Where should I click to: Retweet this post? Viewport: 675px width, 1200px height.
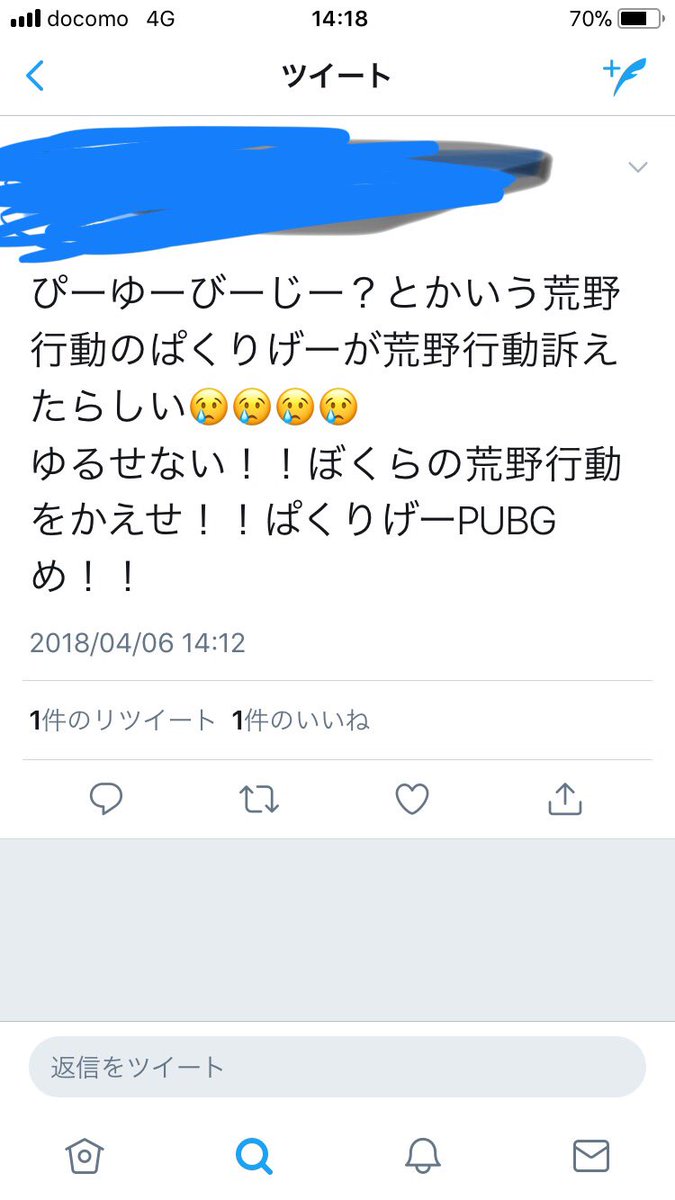pos(260,798)
